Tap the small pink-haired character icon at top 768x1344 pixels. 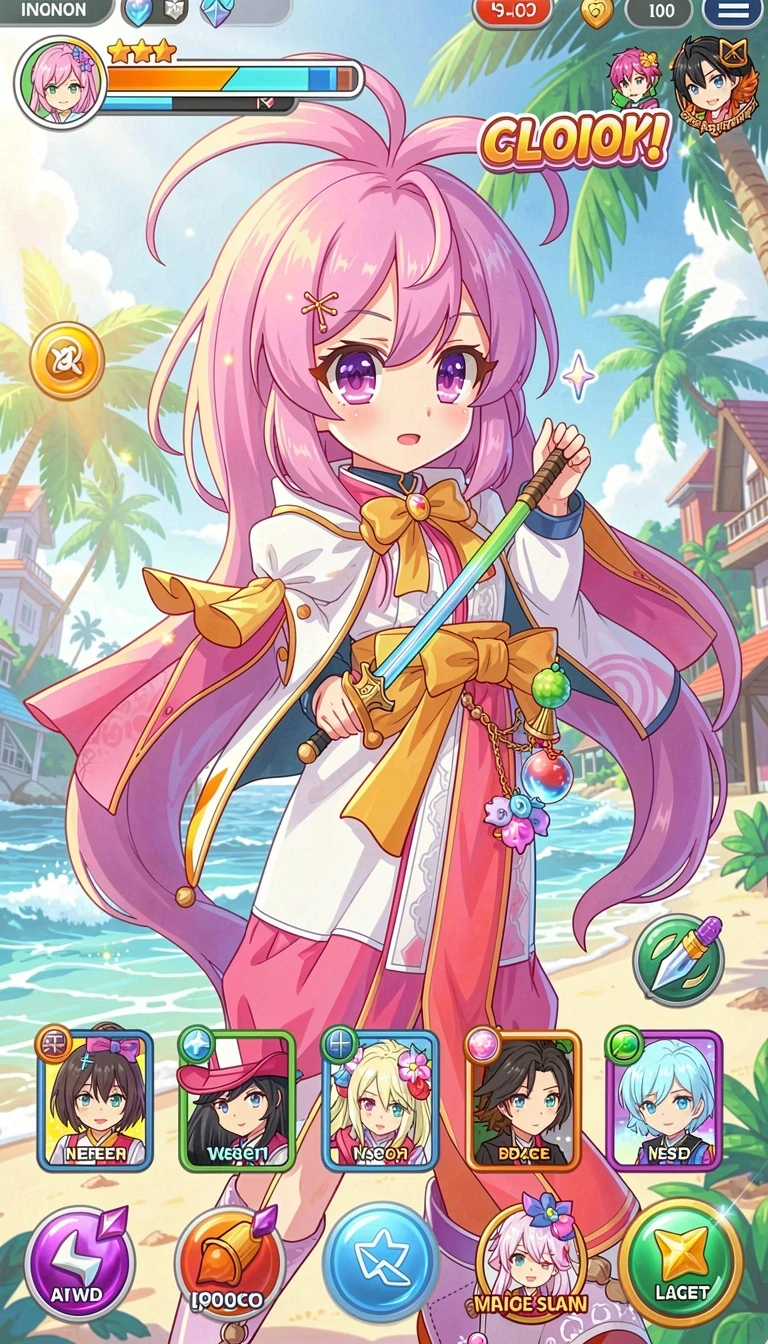pyautogui.click(x=634, y=77)
